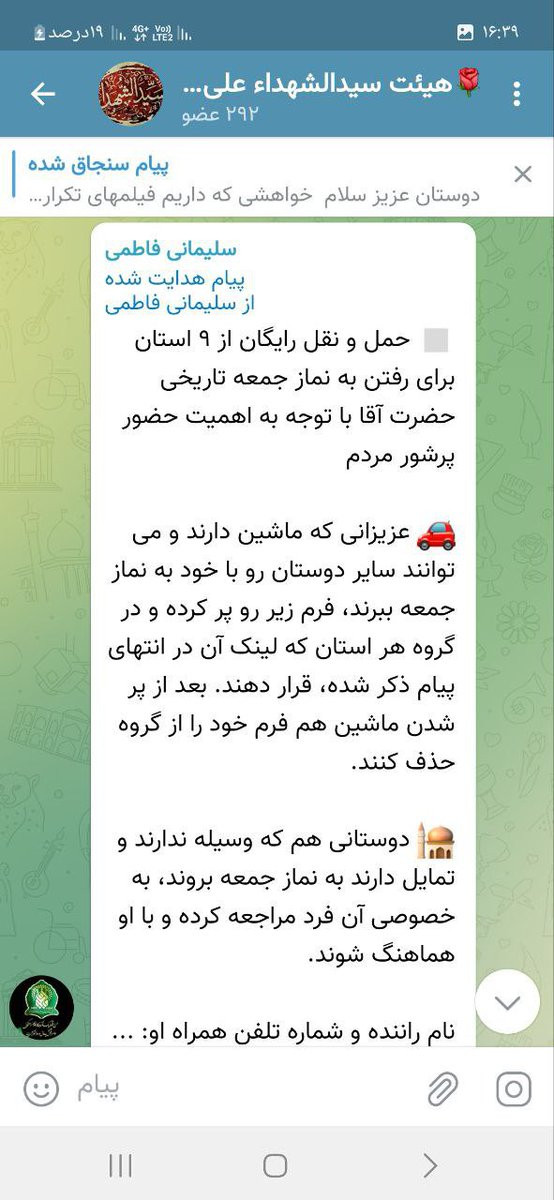
Task: Open the pinned message bar
Action: (x=250, y=176)
